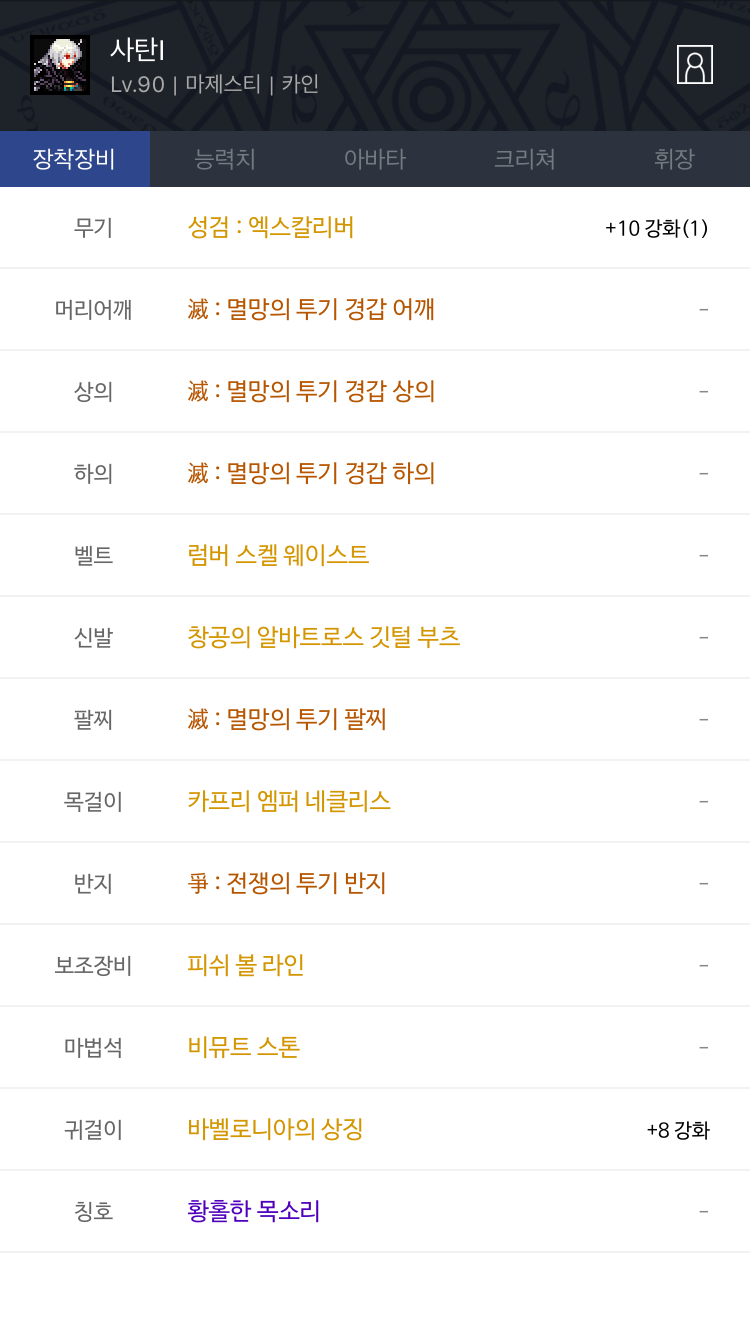750x1334 pixels.
Task: View belt 럼버 스켈 웨이스트
Action: [x=278, y=555]
